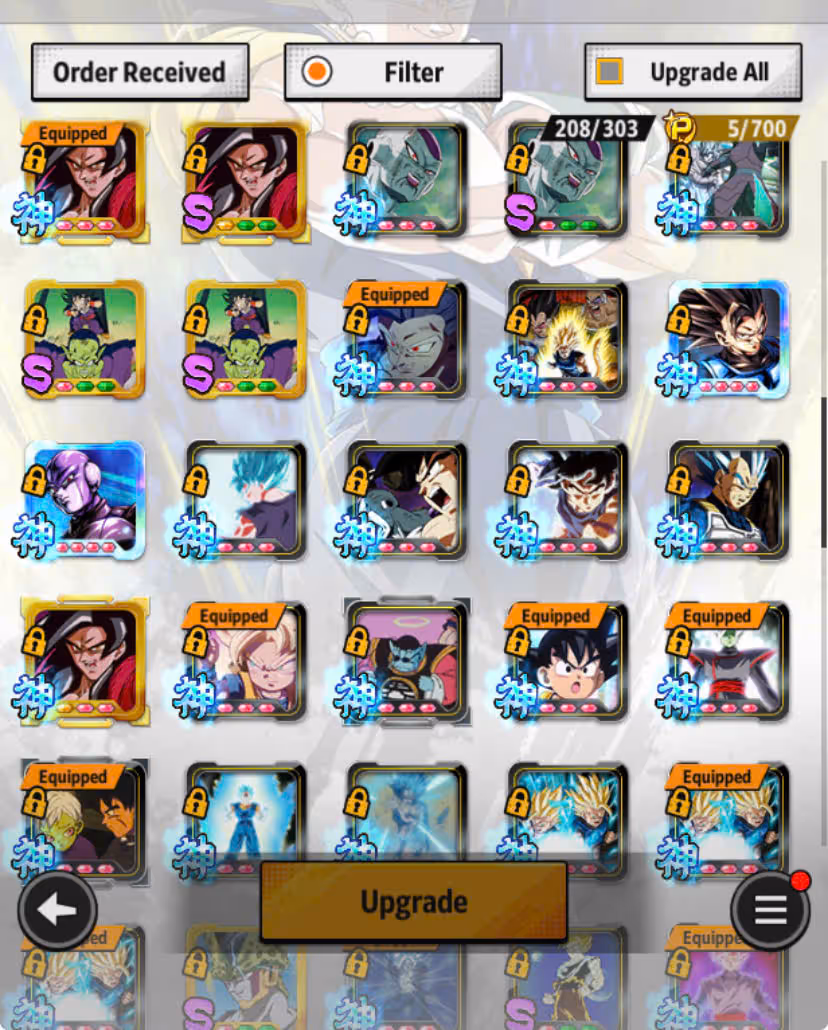Change the Order Received sorting

139,72
